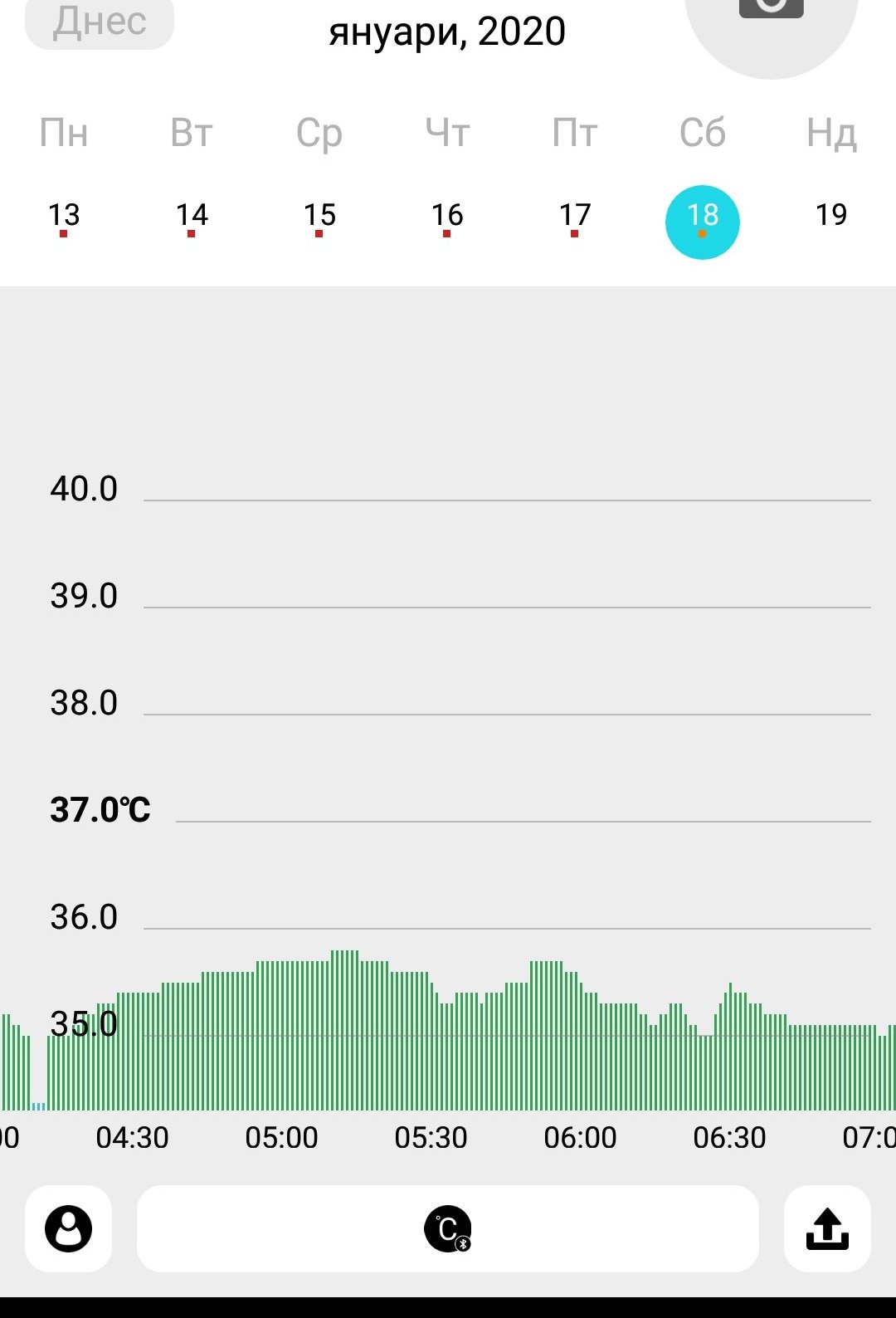
Task: Select date 16 in the calendar
Action: (447, 217)
